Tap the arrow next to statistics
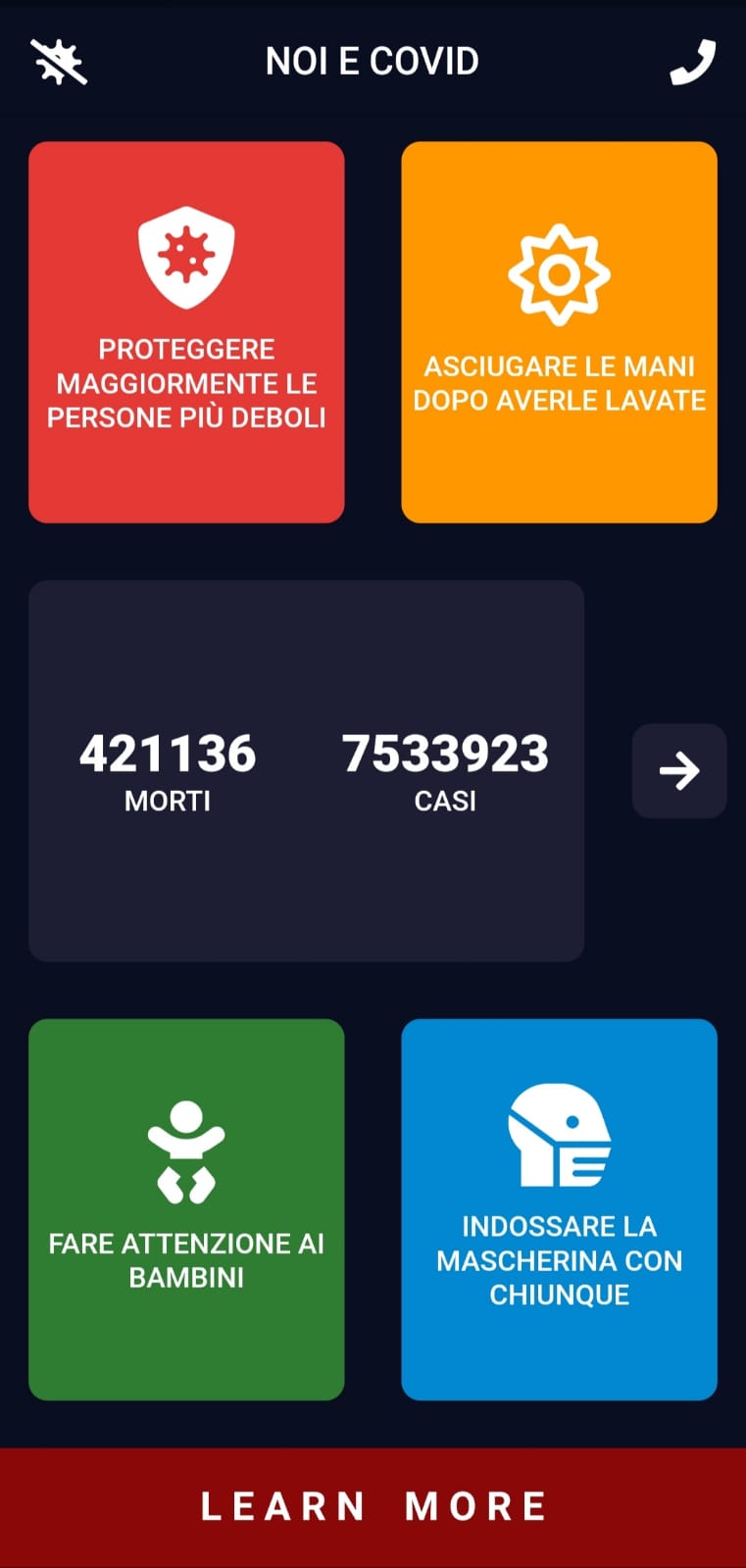The width and height of the screenshot is (746, 1568). pyautogui.click(x=678, y=771)
